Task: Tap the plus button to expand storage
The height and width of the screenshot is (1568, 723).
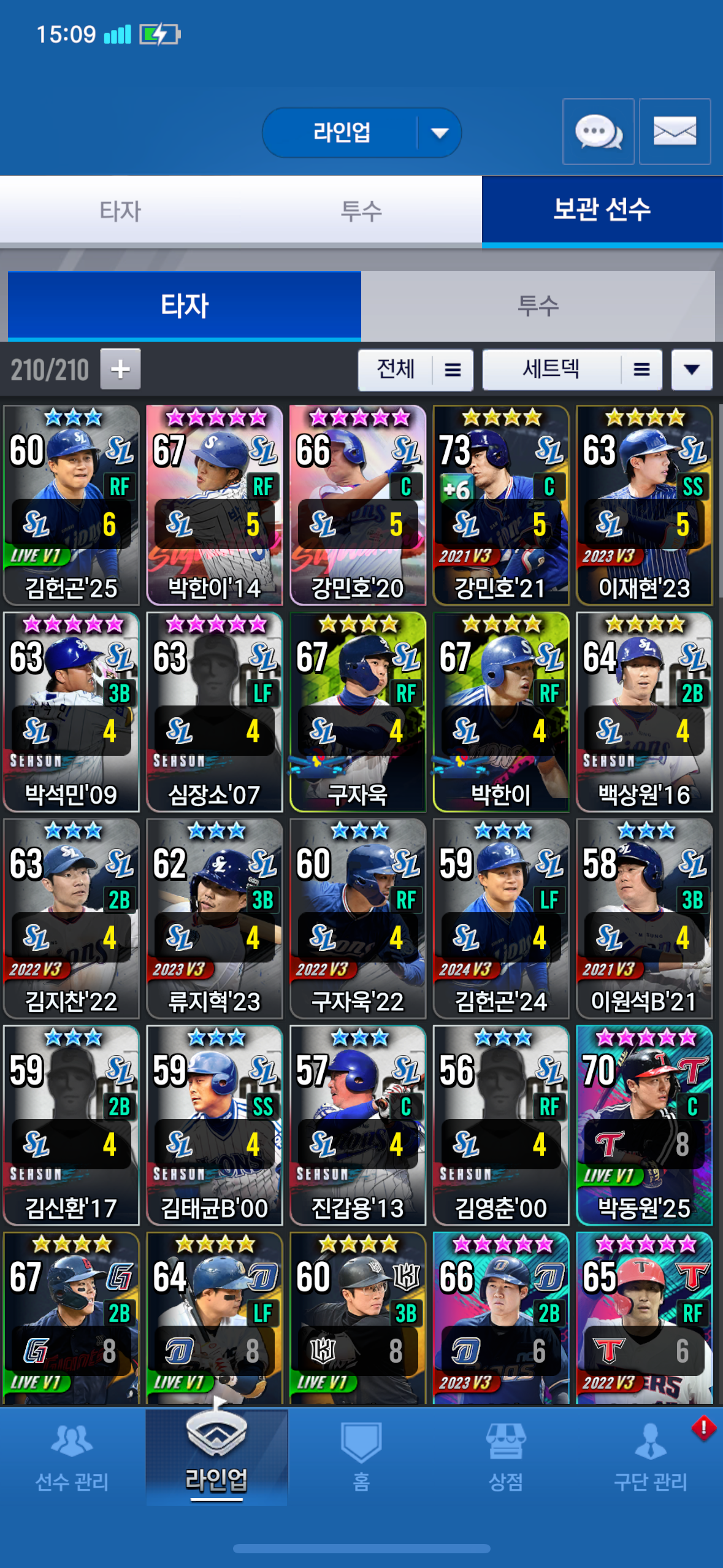Action: pyautogui.click(x=120, y=369)
